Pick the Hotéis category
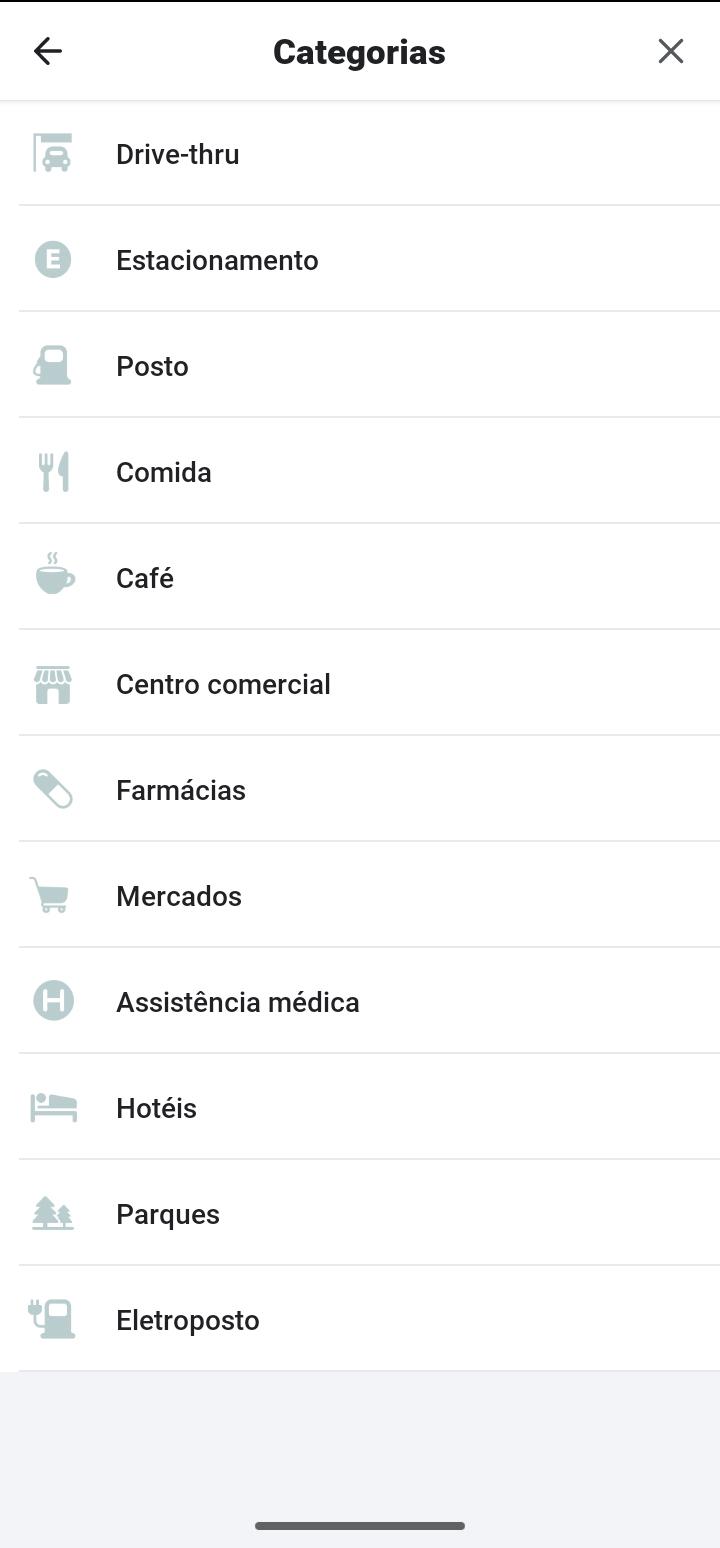The image size is (720, 1548). point(156,1109)
